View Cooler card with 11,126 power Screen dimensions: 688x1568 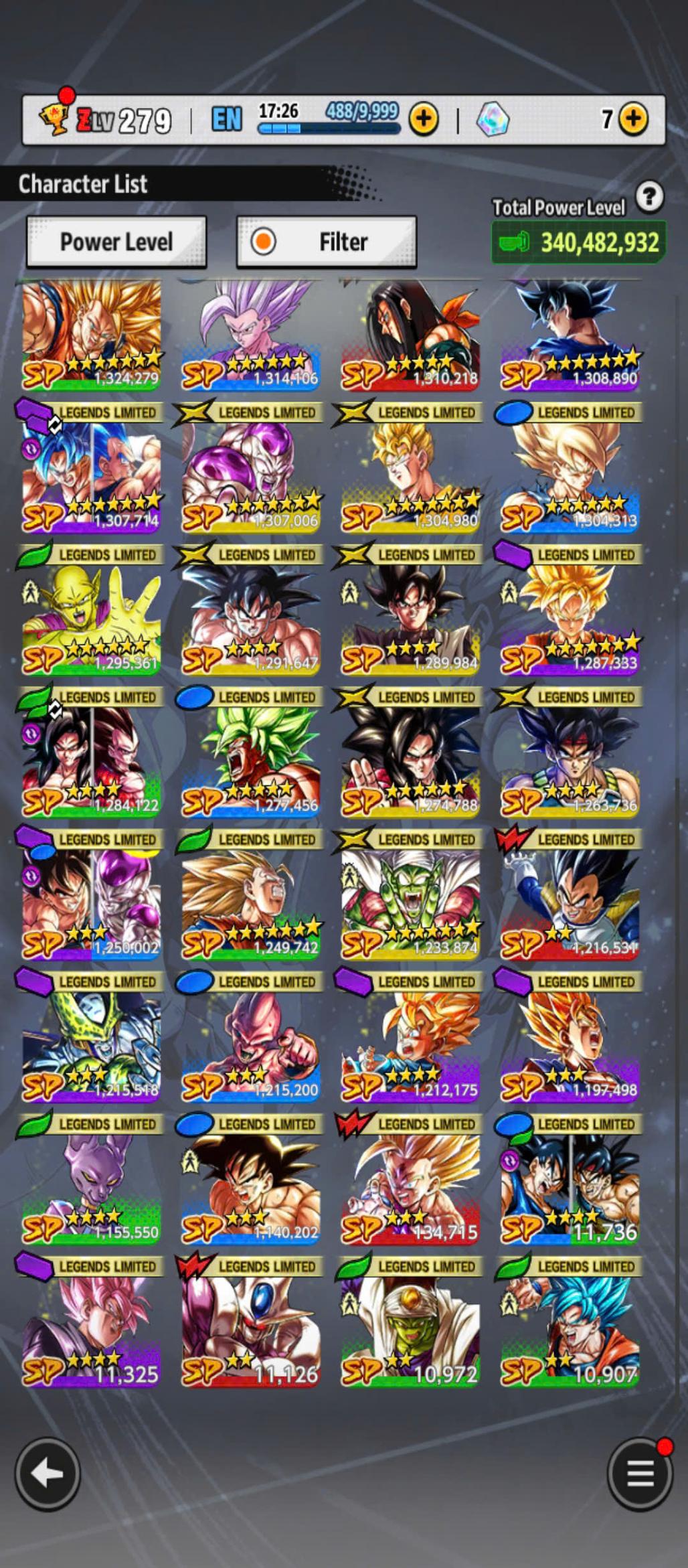click(251, 1329)
